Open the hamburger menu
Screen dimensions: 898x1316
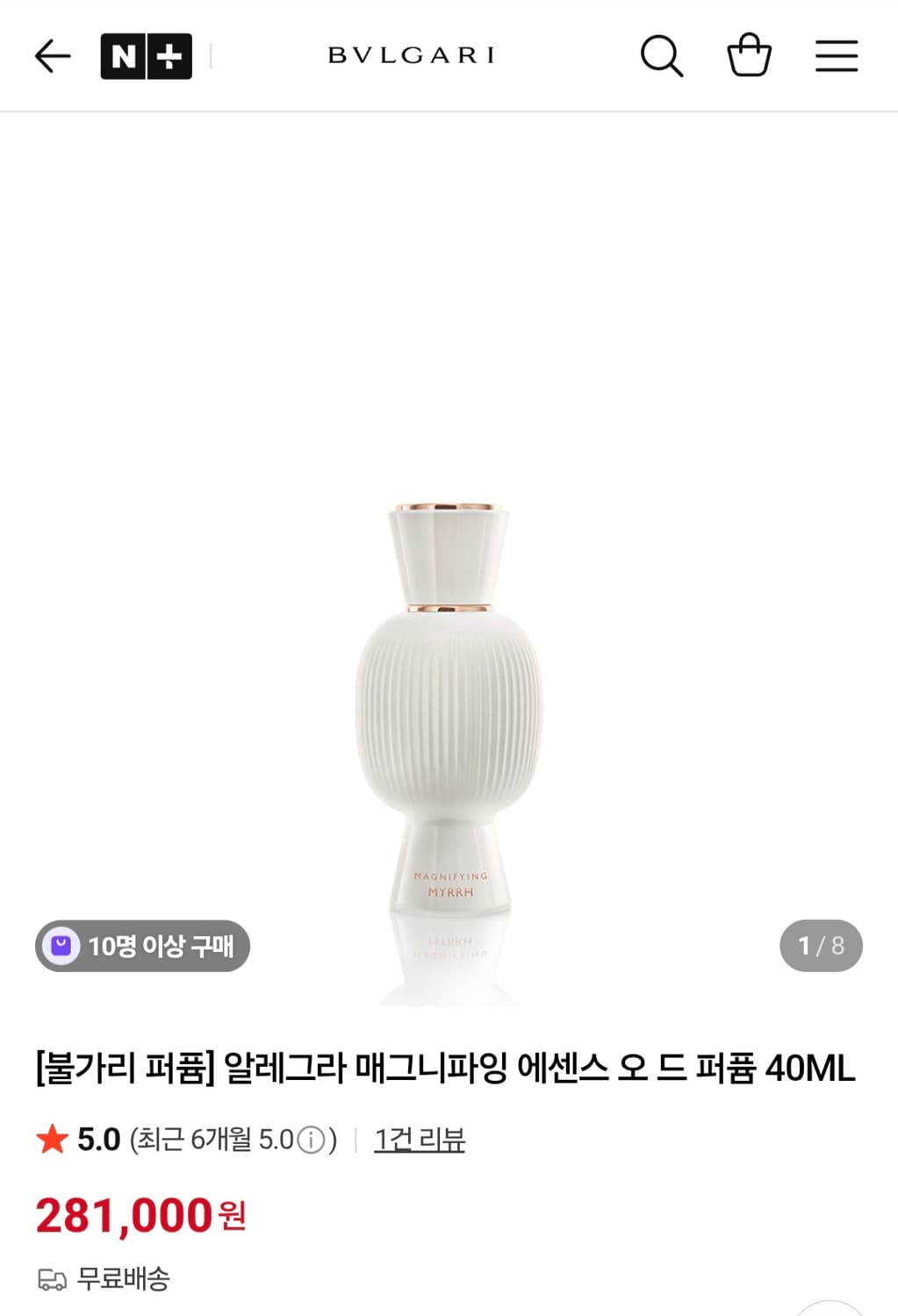click(x=835, y=55)
